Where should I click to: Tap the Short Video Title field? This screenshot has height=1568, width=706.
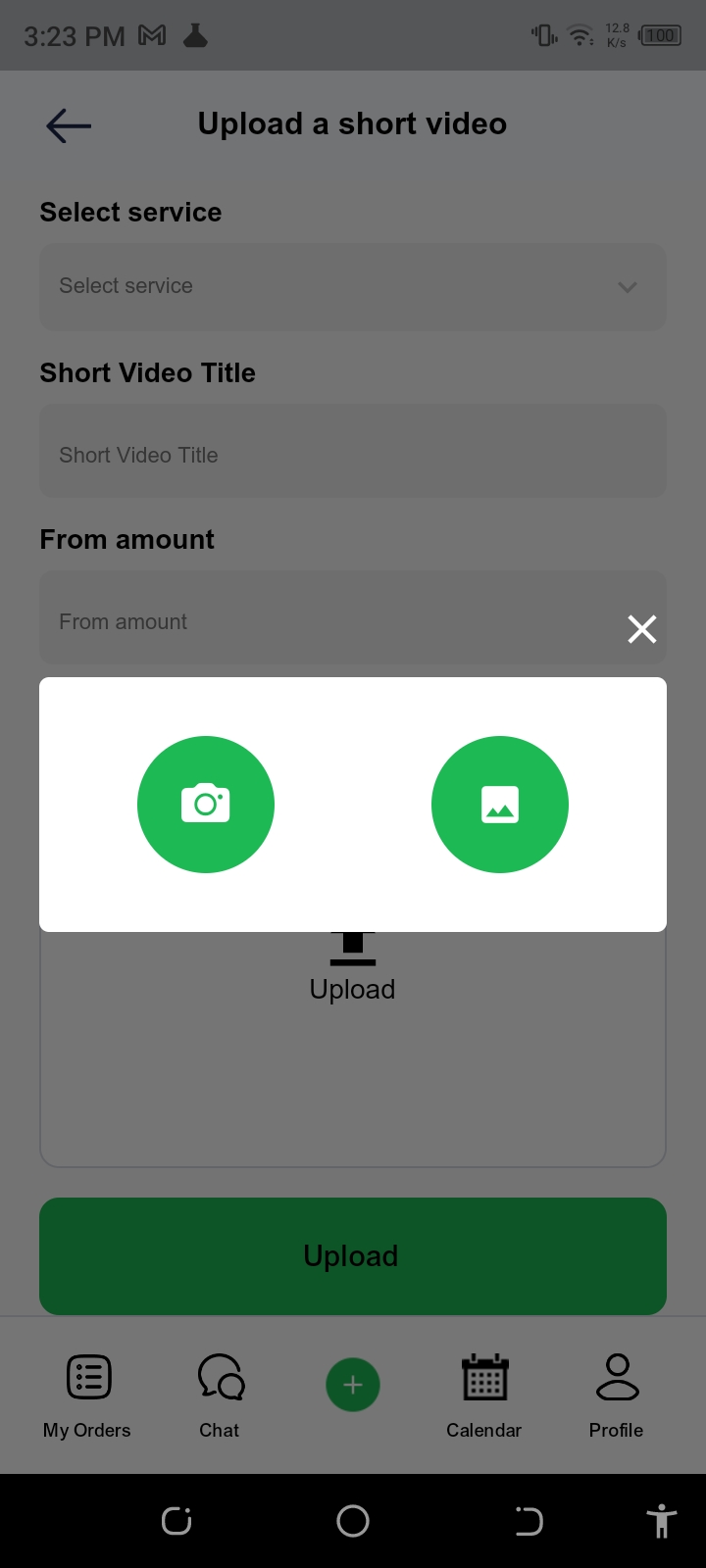click(353, 455)
